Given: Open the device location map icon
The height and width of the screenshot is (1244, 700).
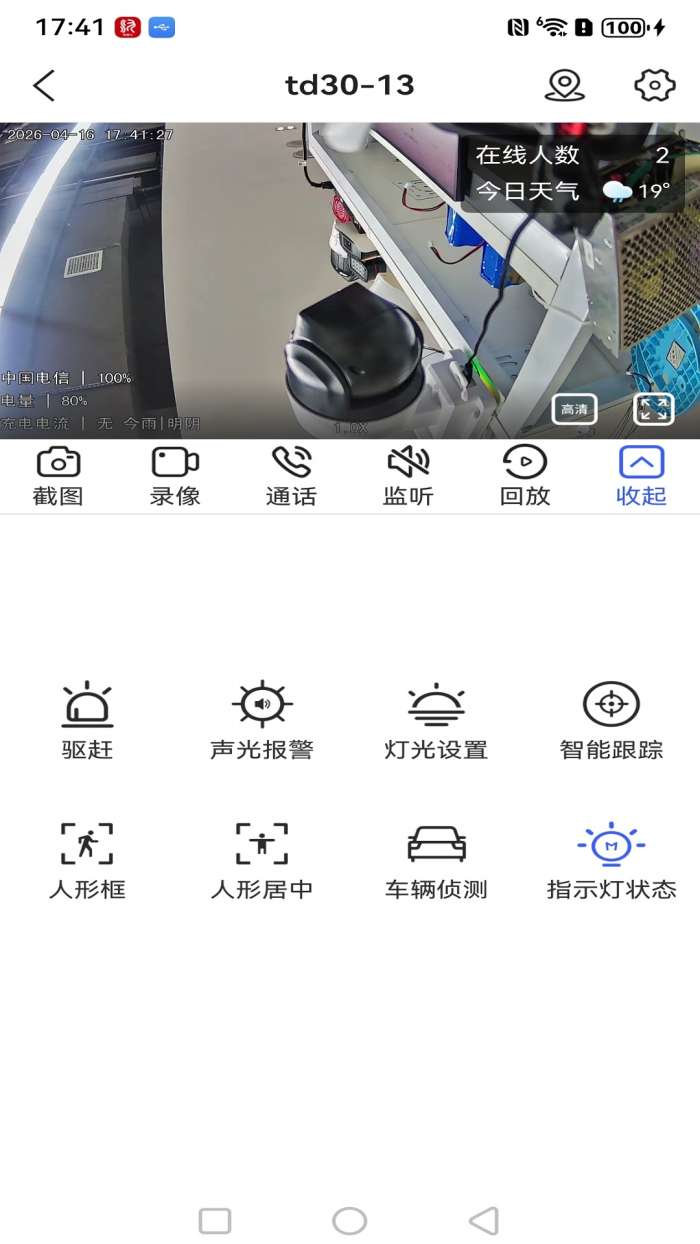Looking at the screenshot, I should (x=564, y=86).
